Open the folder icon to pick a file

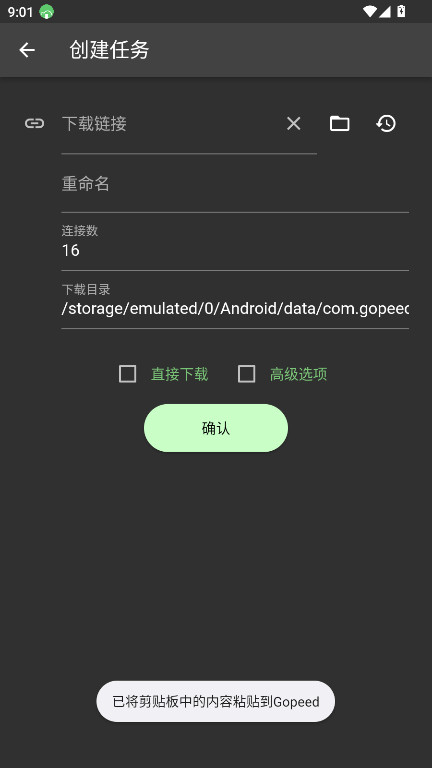339,123
